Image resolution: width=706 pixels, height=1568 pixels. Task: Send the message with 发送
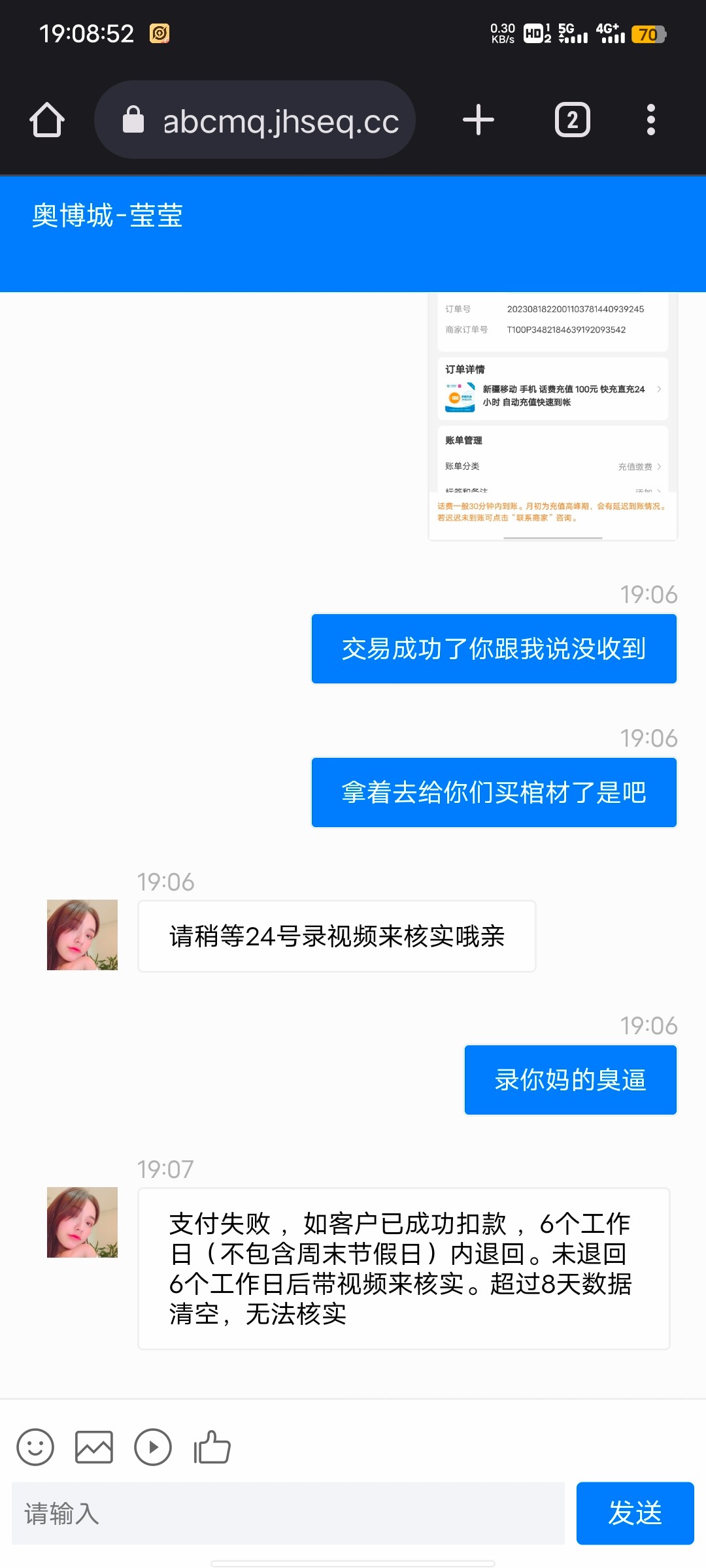pos(635,1513)
